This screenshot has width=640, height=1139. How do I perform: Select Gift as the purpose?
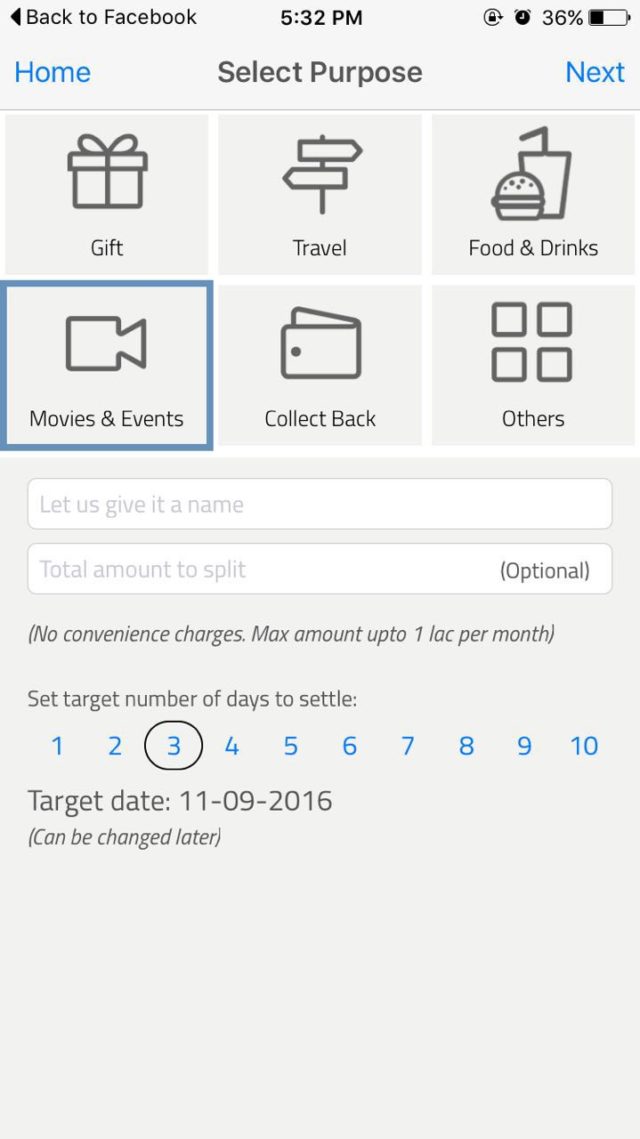107,195
